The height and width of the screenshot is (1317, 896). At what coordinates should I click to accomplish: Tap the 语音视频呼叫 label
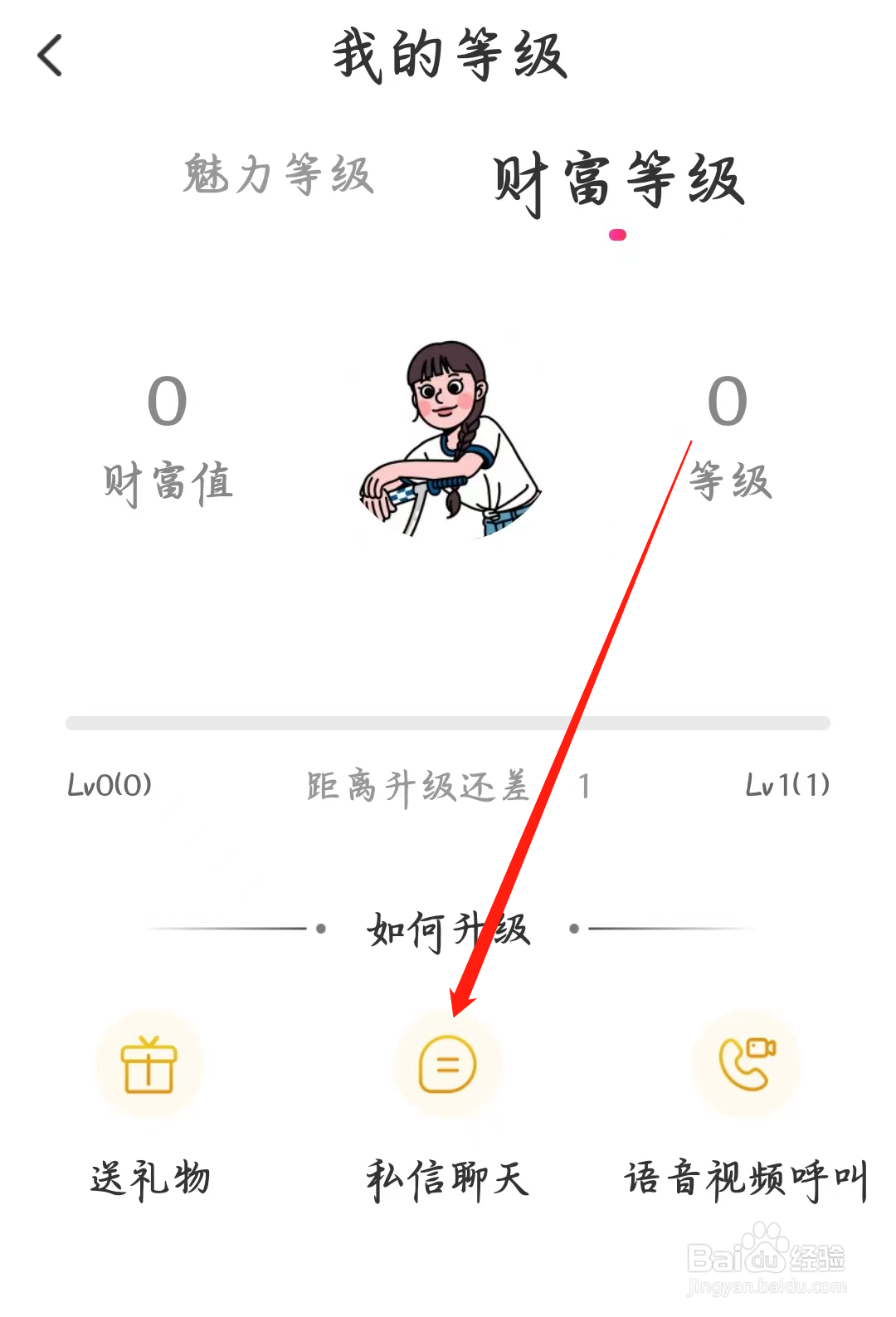745,1178
